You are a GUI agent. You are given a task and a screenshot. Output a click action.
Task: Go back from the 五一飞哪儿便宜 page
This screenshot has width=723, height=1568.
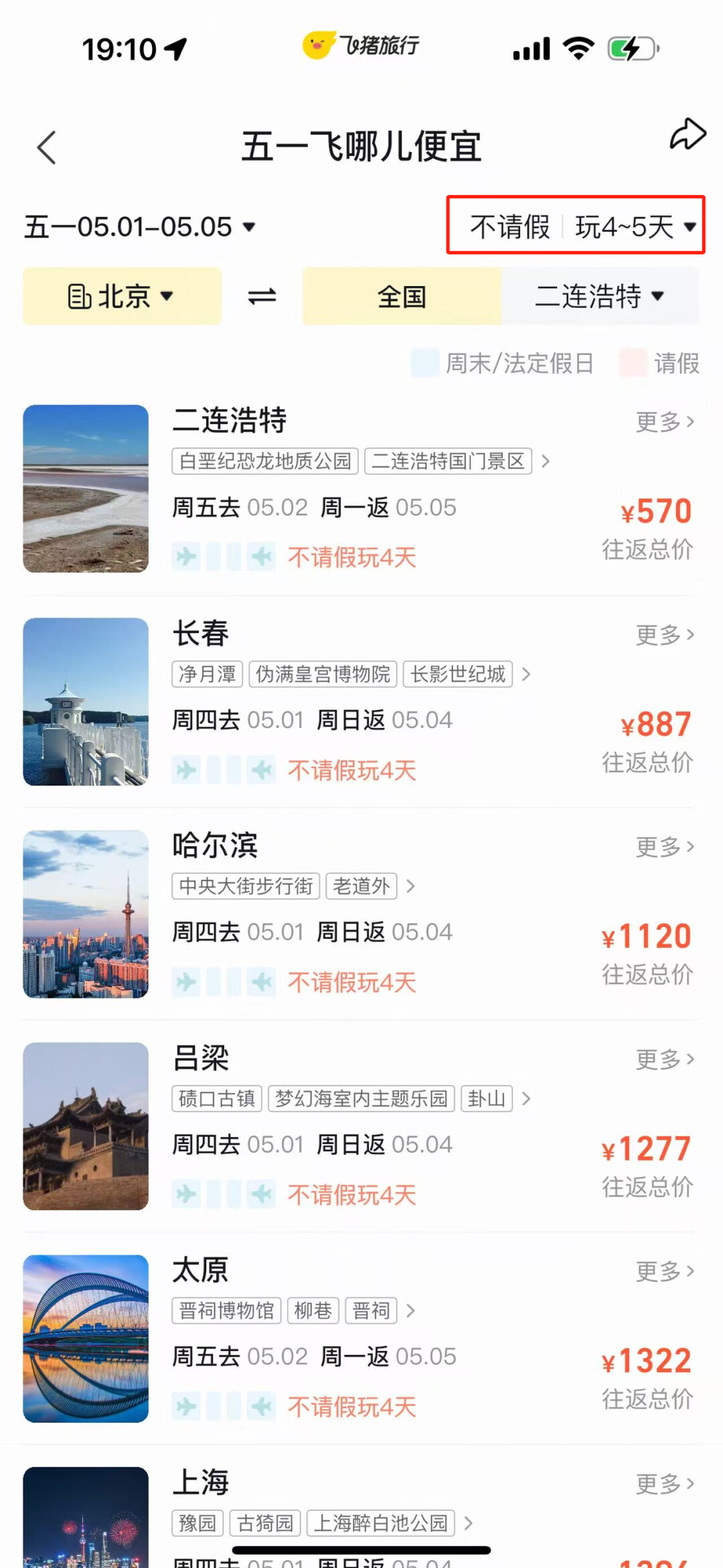pos(46,147)
